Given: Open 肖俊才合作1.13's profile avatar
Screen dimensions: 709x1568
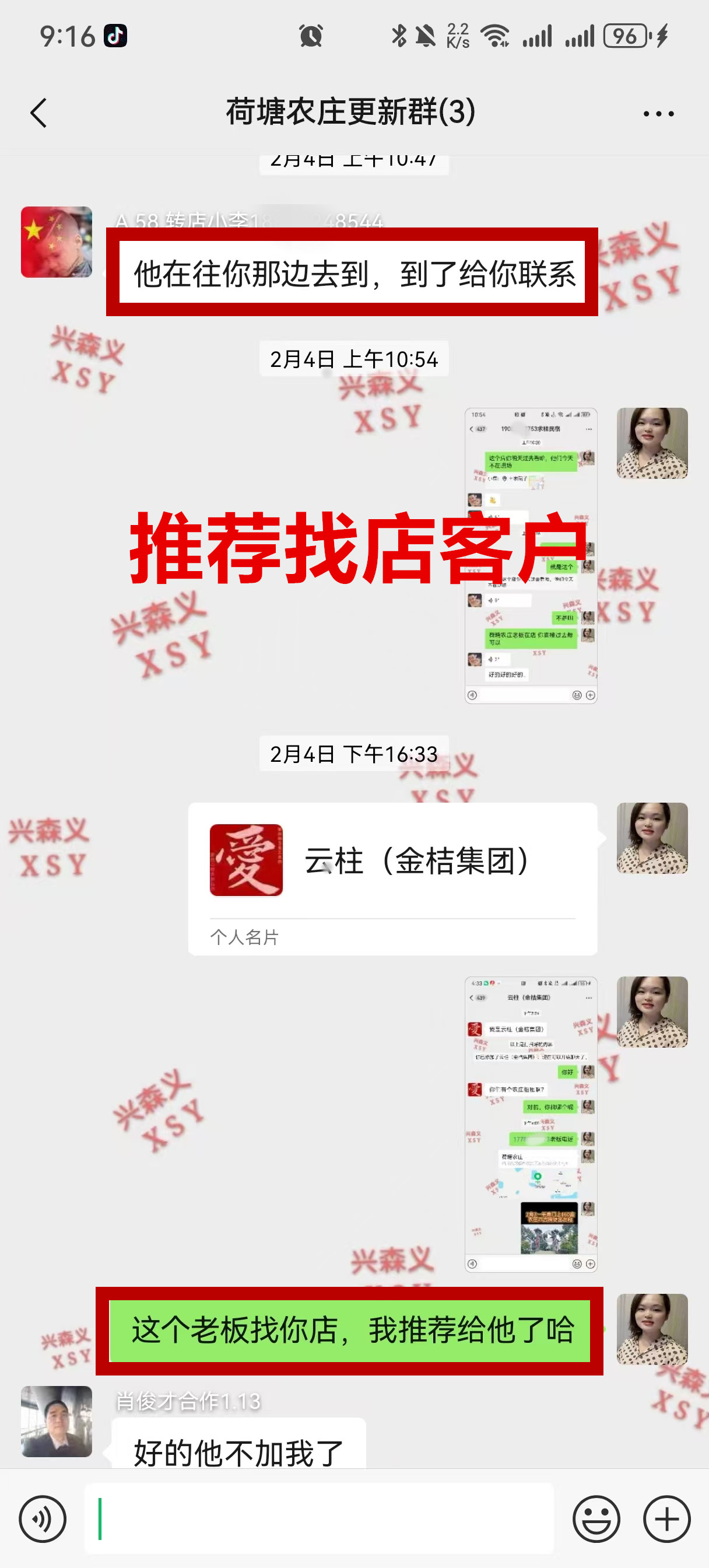Looking at the screenshot, I should click(x=57, y=1420).
